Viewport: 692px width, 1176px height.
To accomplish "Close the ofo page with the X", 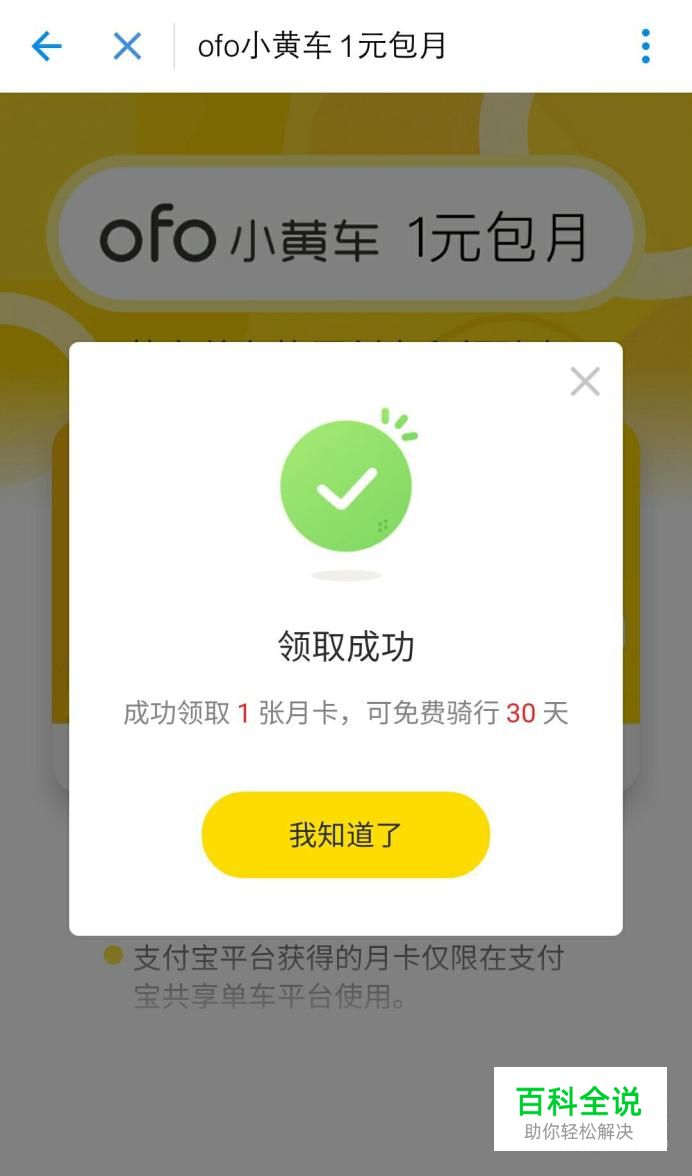I will click(x=127, y=46).
